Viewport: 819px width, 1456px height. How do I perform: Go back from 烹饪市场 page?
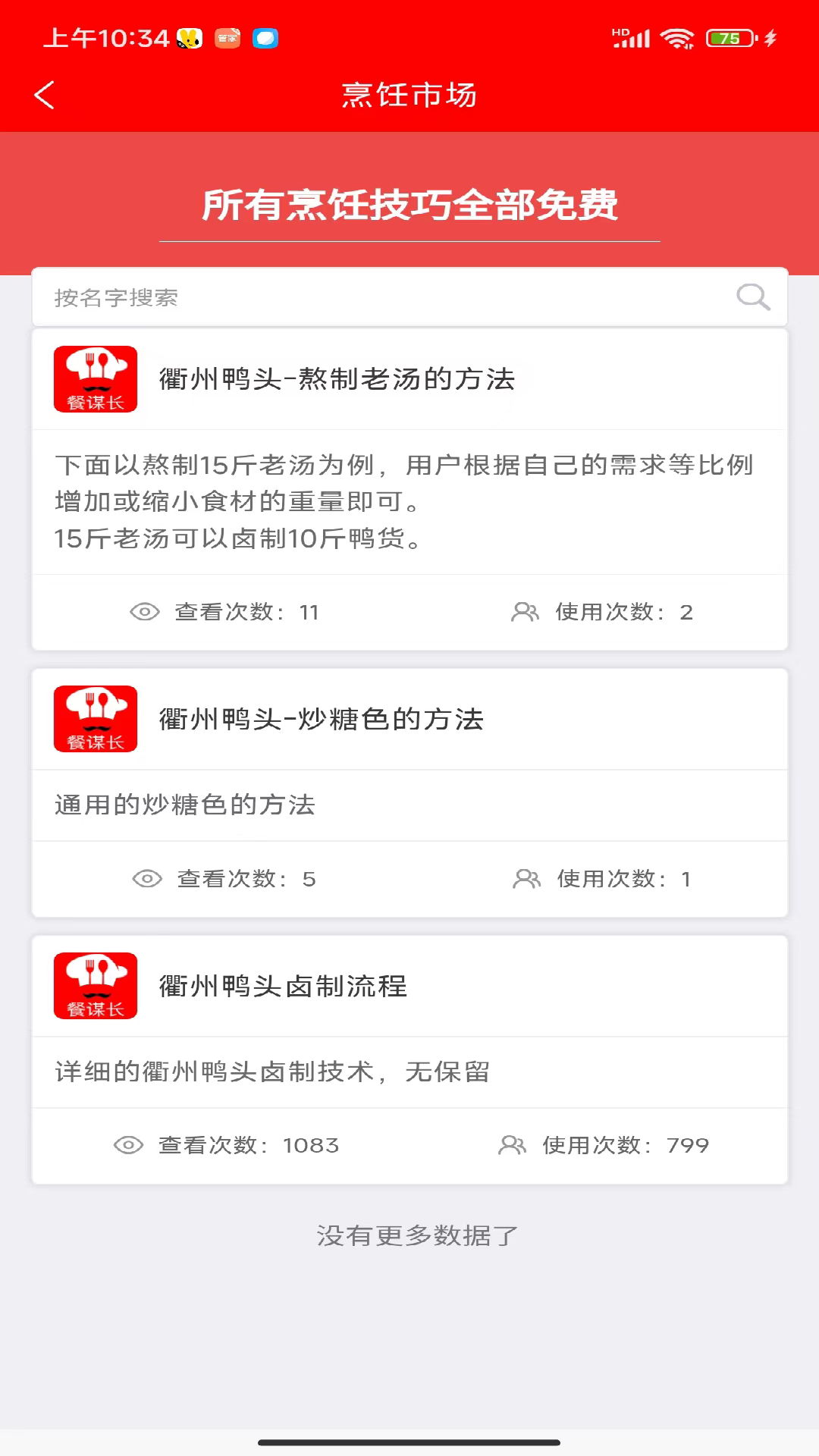[45, 96]
